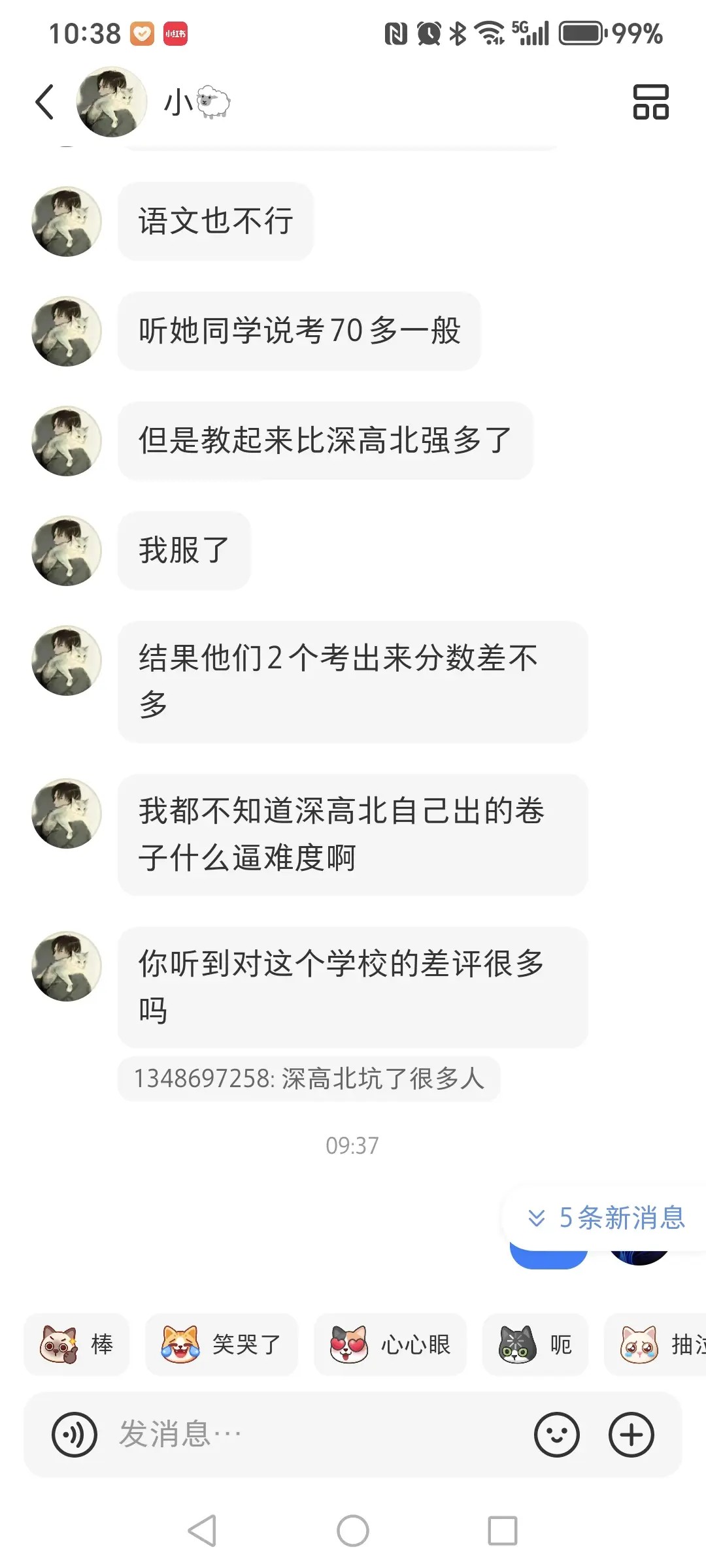This screenshot has height=1568, width=706.
Task: Jump to 5条新消息
Action: tap(608, 1218)
